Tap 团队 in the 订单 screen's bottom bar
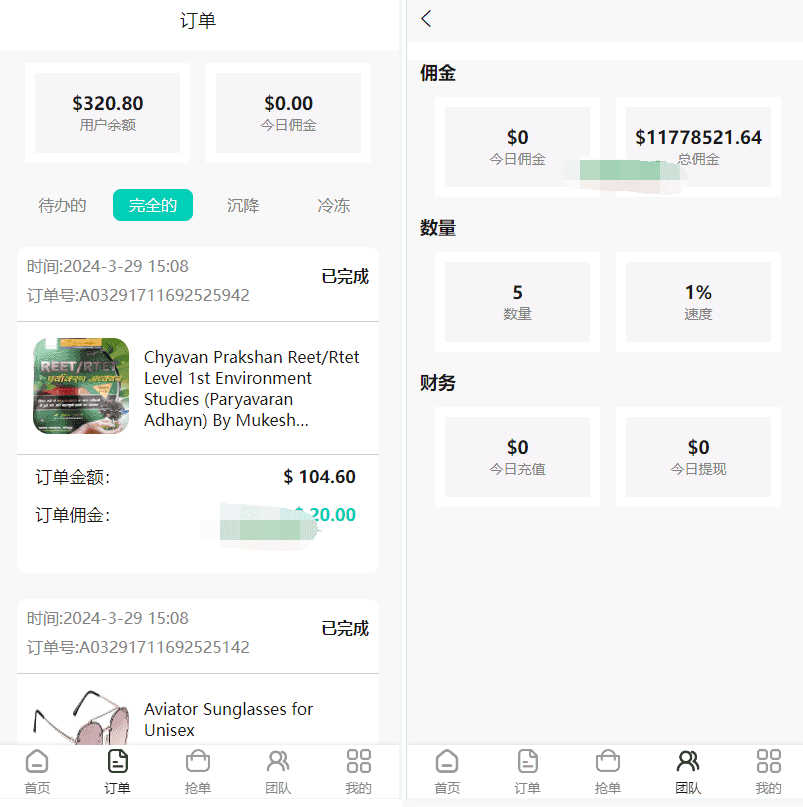This screenshot has height=807, width=803. (x=278, y=771)
